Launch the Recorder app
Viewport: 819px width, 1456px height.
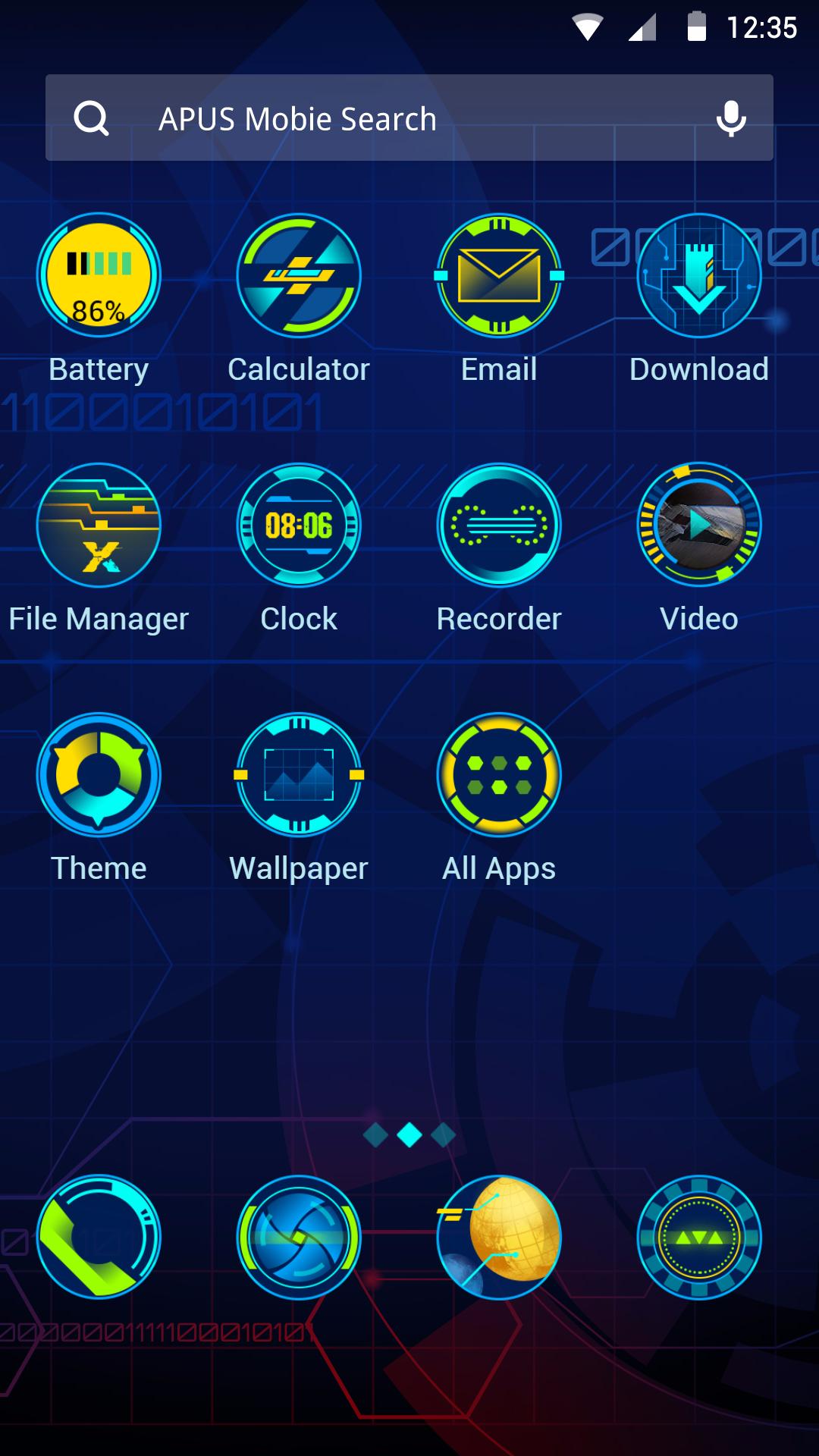click(x=499, y=526)
